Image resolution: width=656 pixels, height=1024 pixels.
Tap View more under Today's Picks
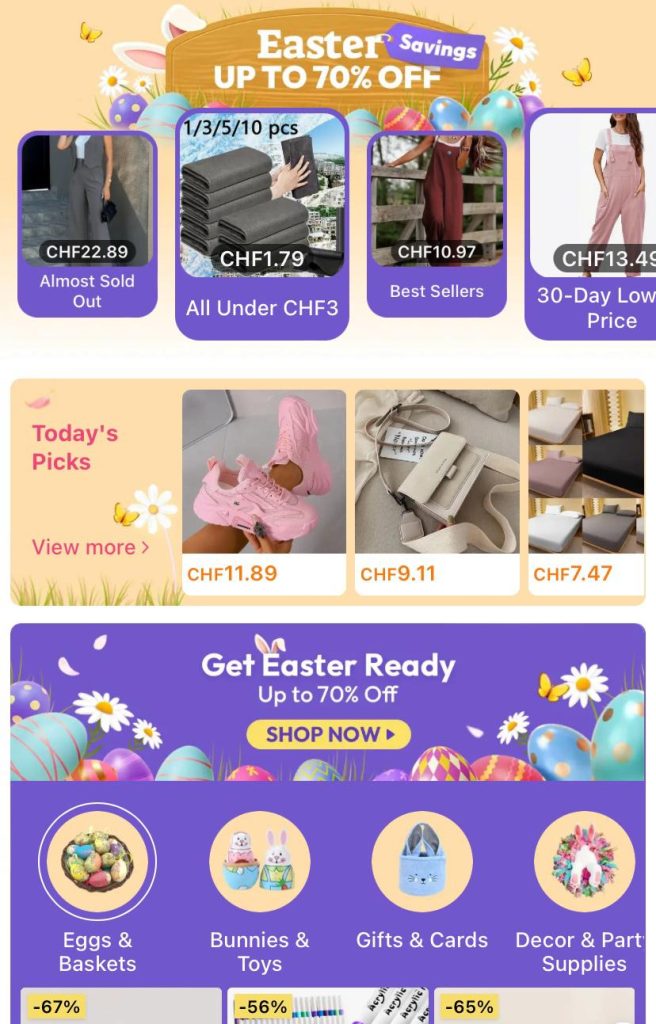90,547
